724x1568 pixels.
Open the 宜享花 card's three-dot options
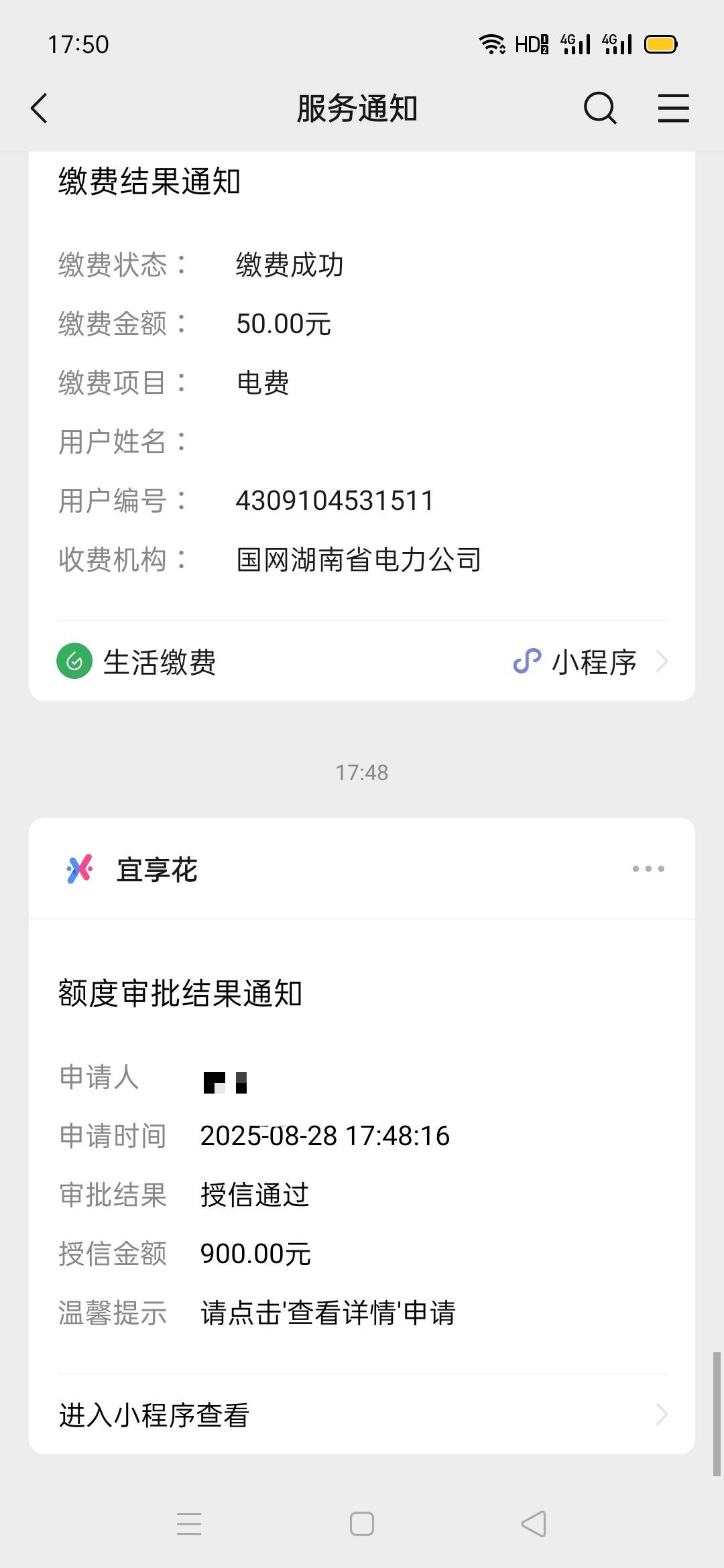648,868
